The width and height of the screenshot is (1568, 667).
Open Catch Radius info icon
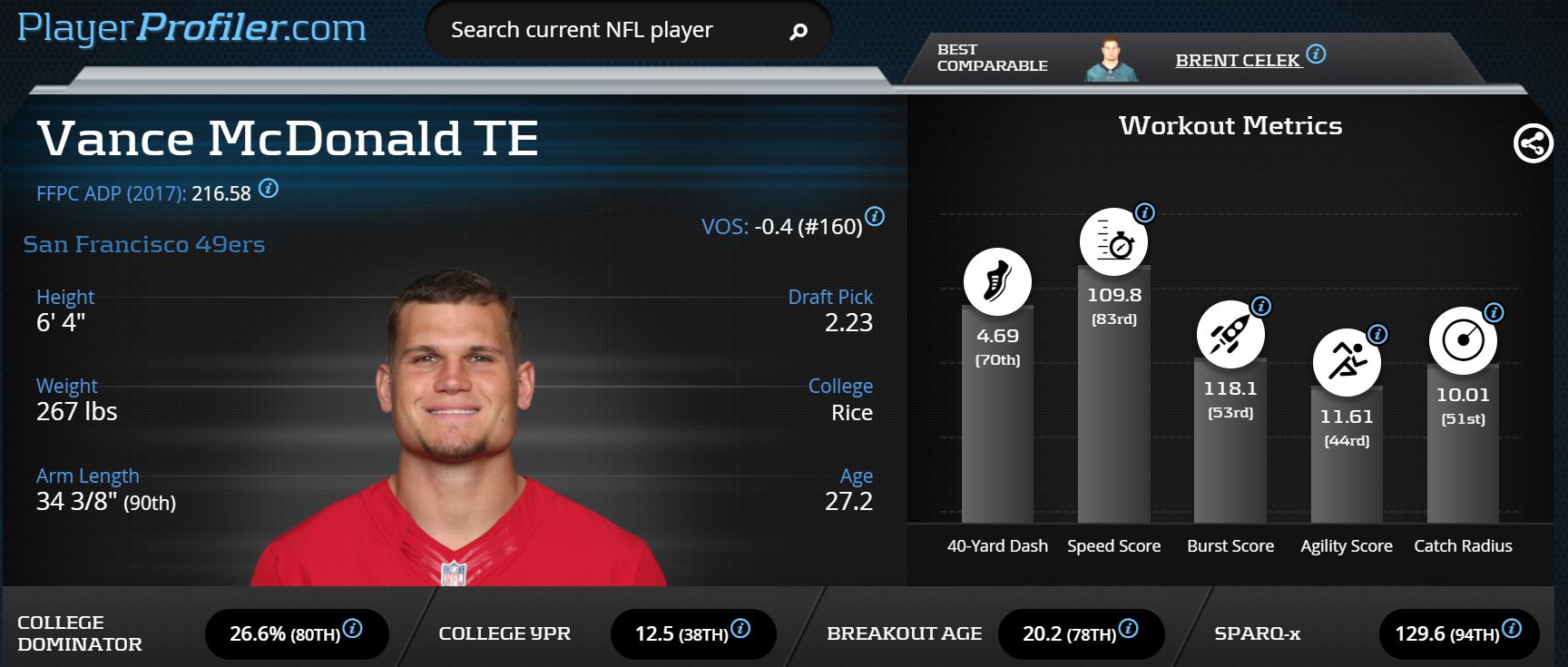(1494, 313)
